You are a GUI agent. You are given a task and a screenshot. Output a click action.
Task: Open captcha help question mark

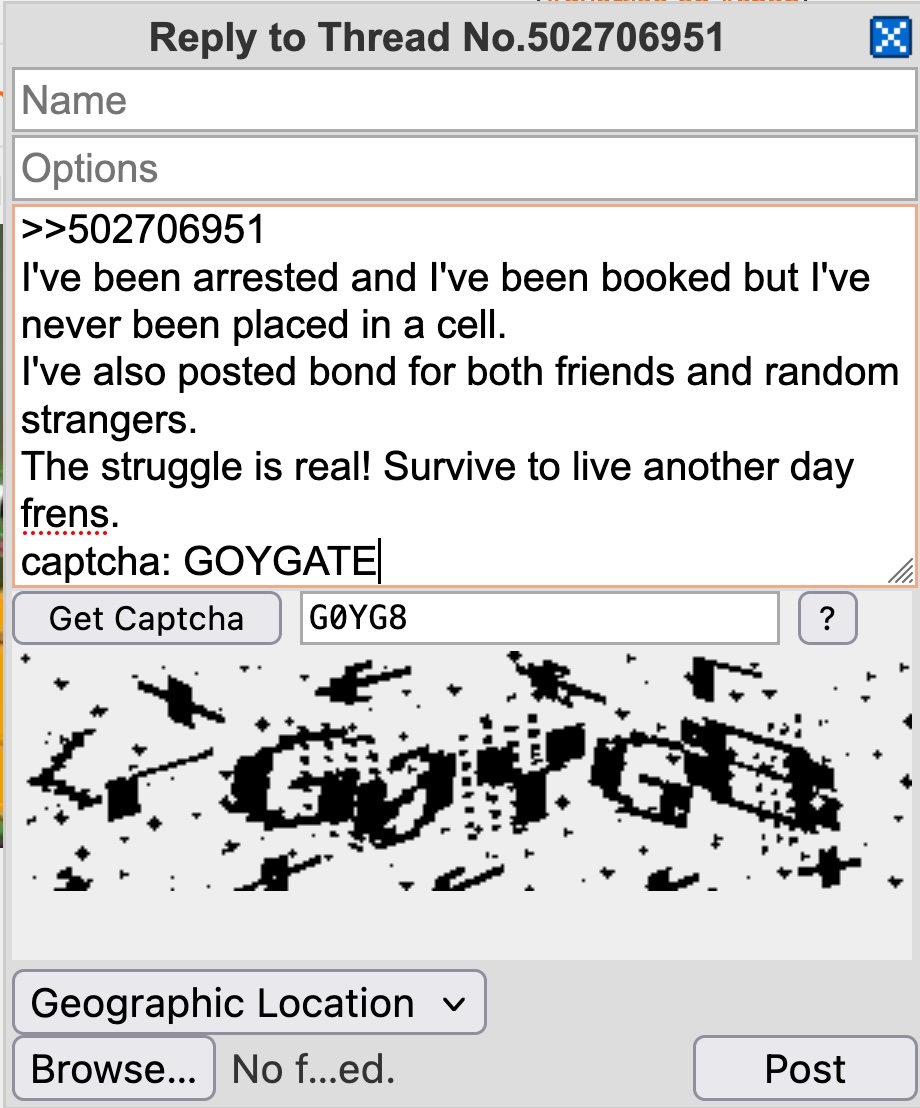pyautogui.click(x=827, y=618)
